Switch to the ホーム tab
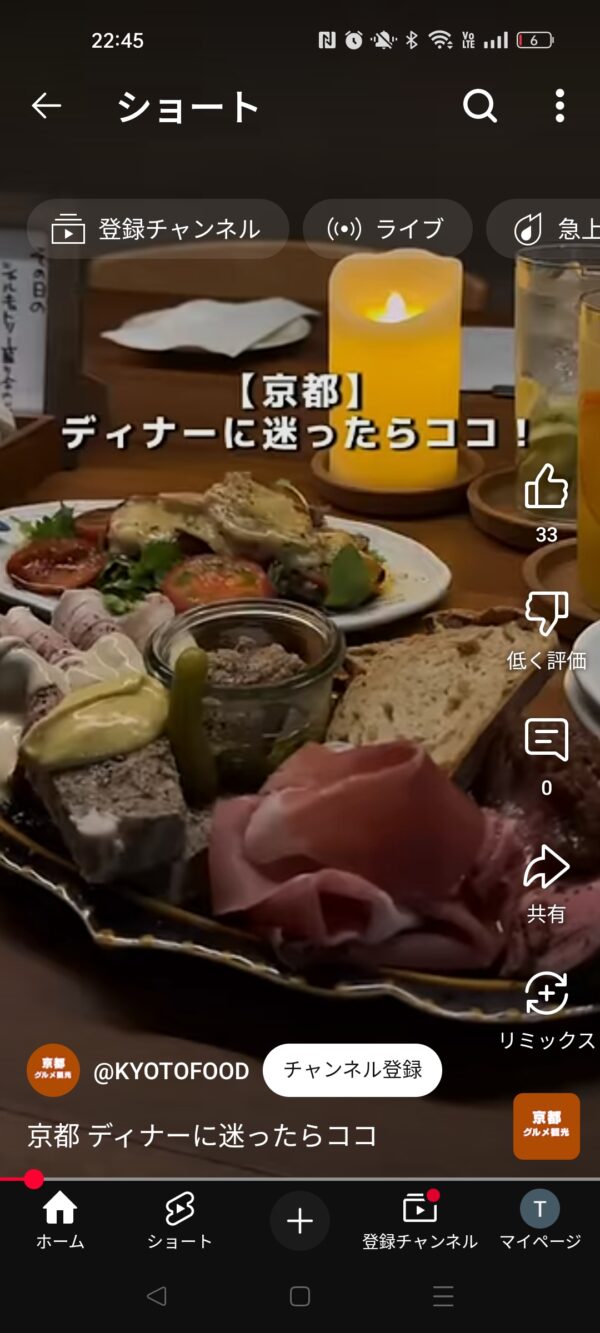The image size is (600, 1333). (x=60, y=1220)
